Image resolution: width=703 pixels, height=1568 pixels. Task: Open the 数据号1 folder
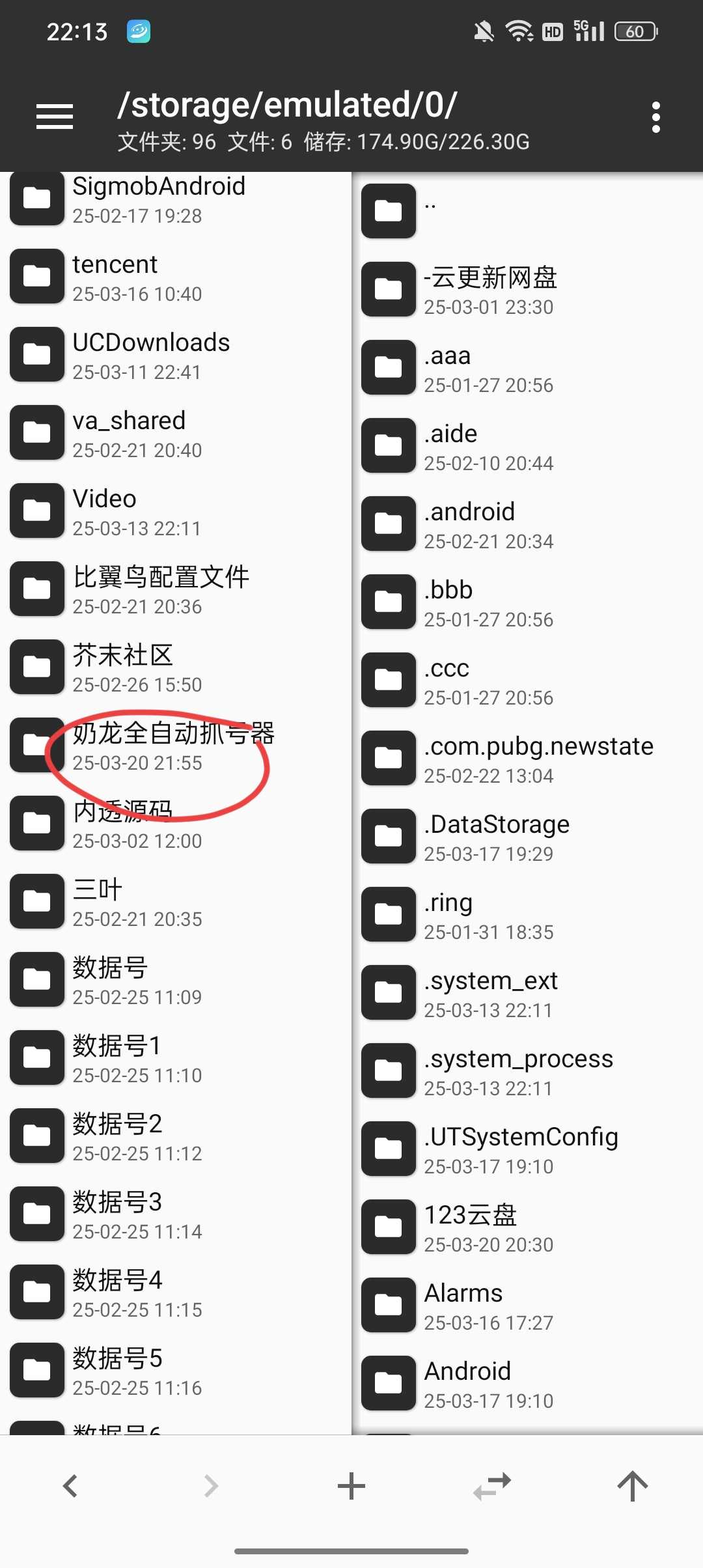(x=176, y=1058)
